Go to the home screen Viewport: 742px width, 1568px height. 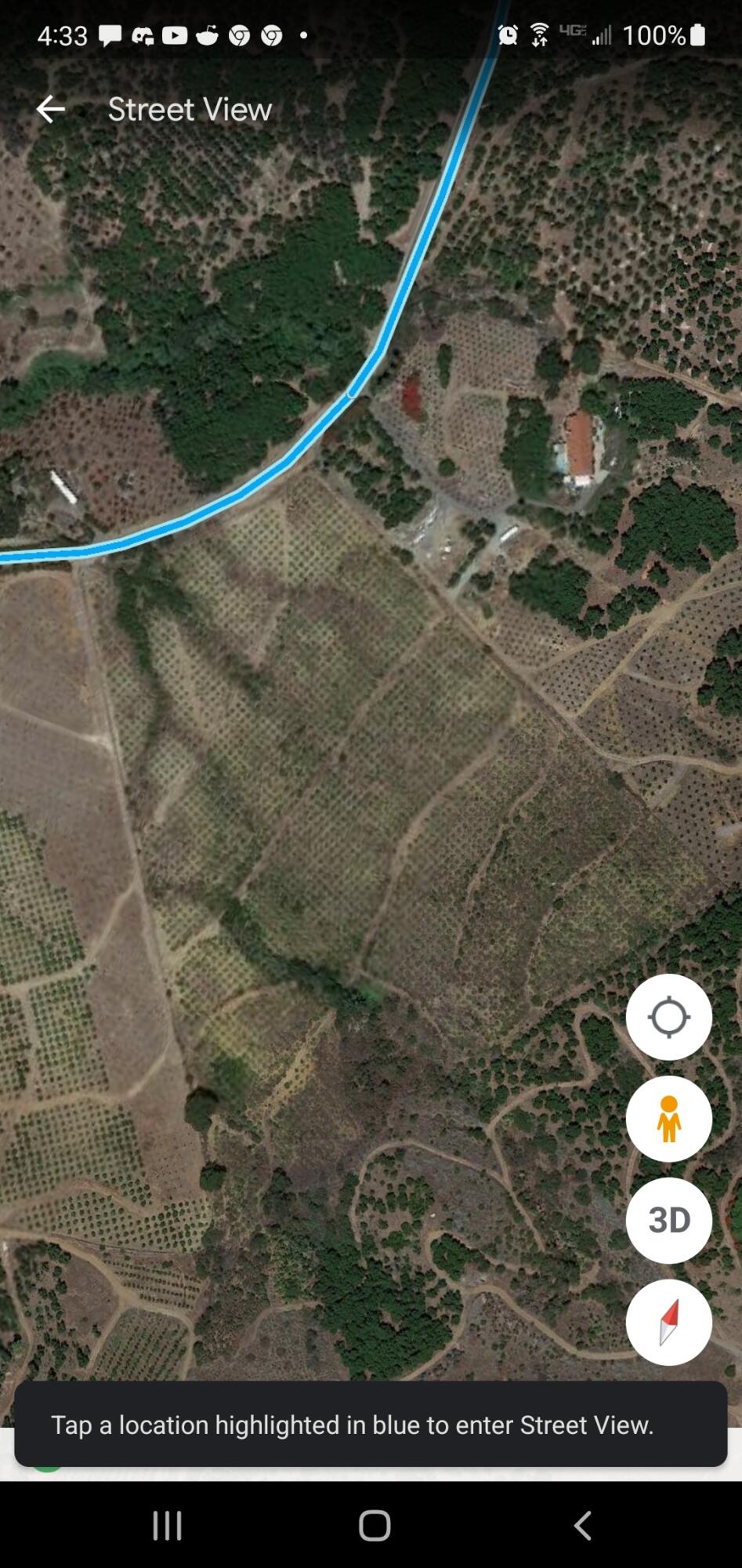pyautogui.click(x=375, y=1526)
